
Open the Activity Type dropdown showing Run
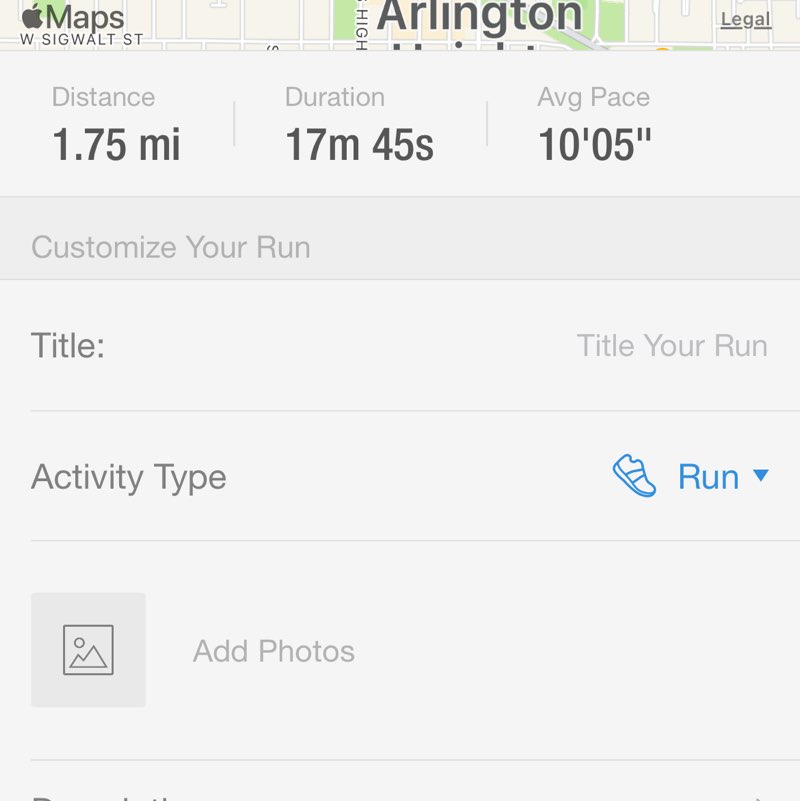[707, 477]
